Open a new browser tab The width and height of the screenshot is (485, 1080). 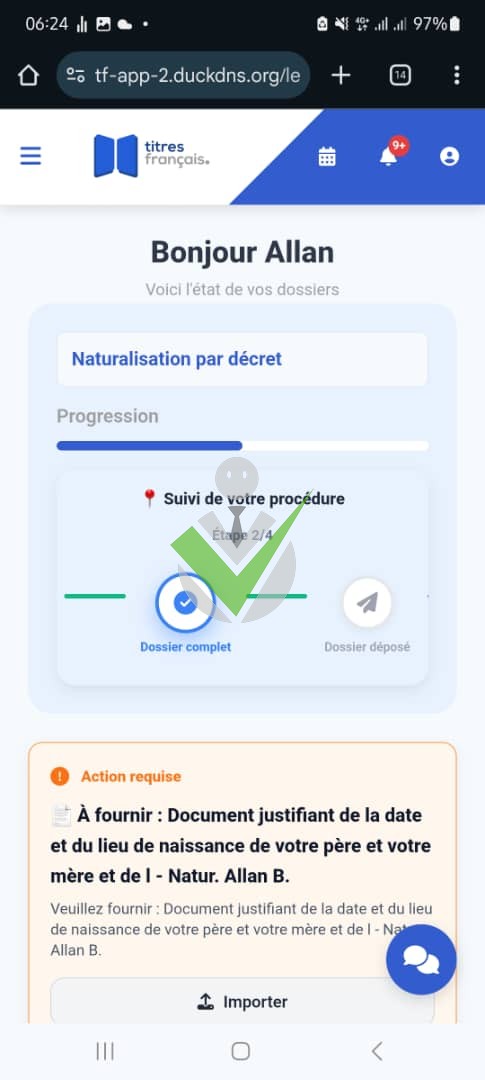pyautogui.click(x=341, y=75)
